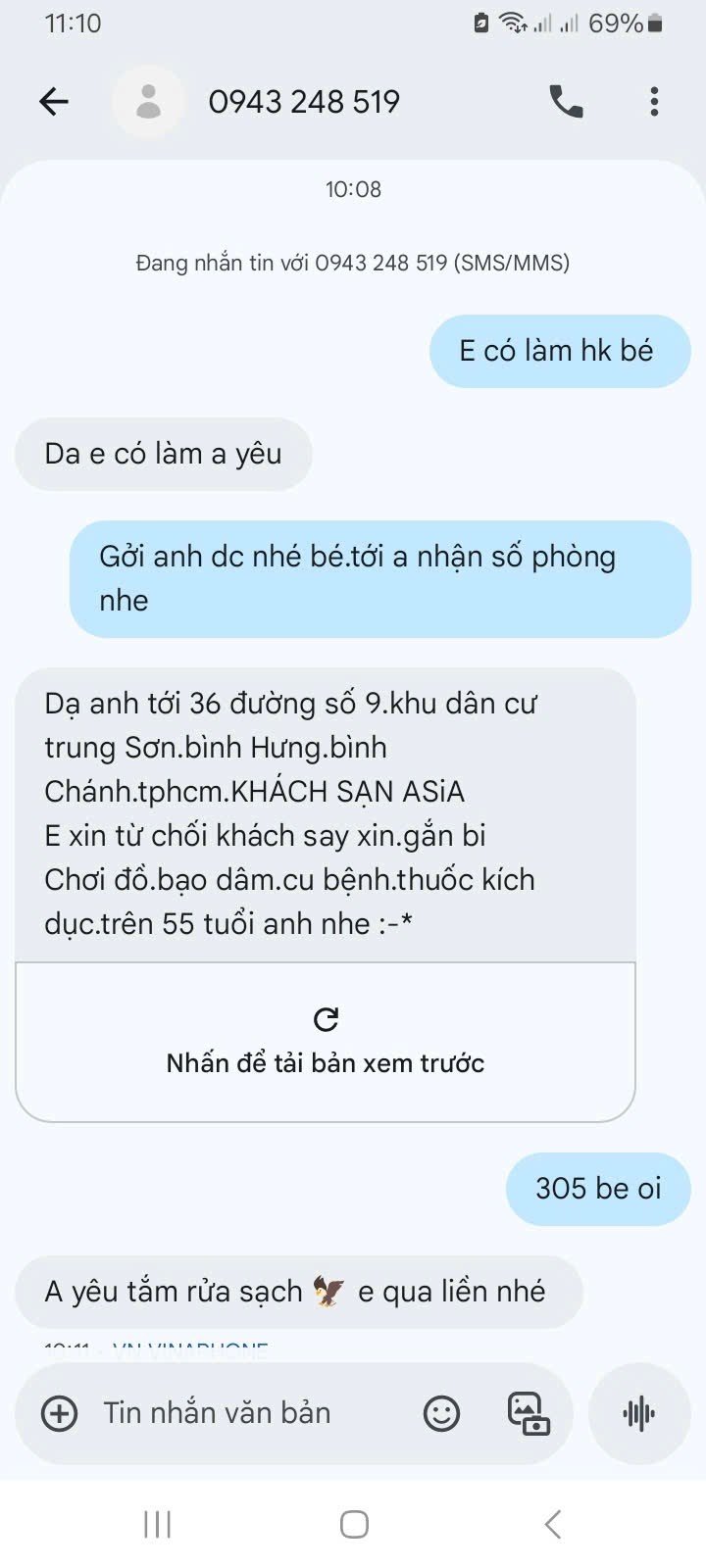Go back to the conversations list
The image size is (706, 1568).
pyautogui.click(x=54, y=101)
